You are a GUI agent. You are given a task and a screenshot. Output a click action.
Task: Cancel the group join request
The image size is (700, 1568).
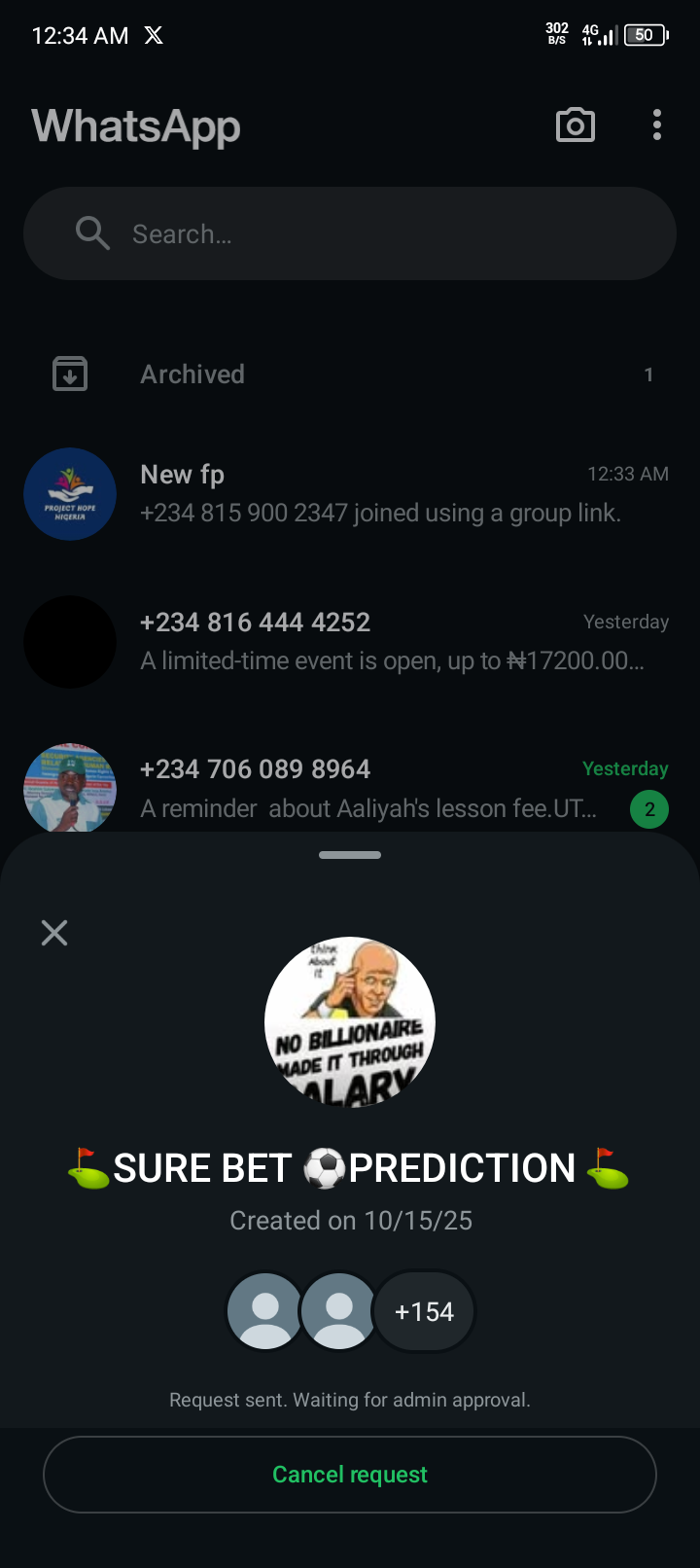point(350,1475)
